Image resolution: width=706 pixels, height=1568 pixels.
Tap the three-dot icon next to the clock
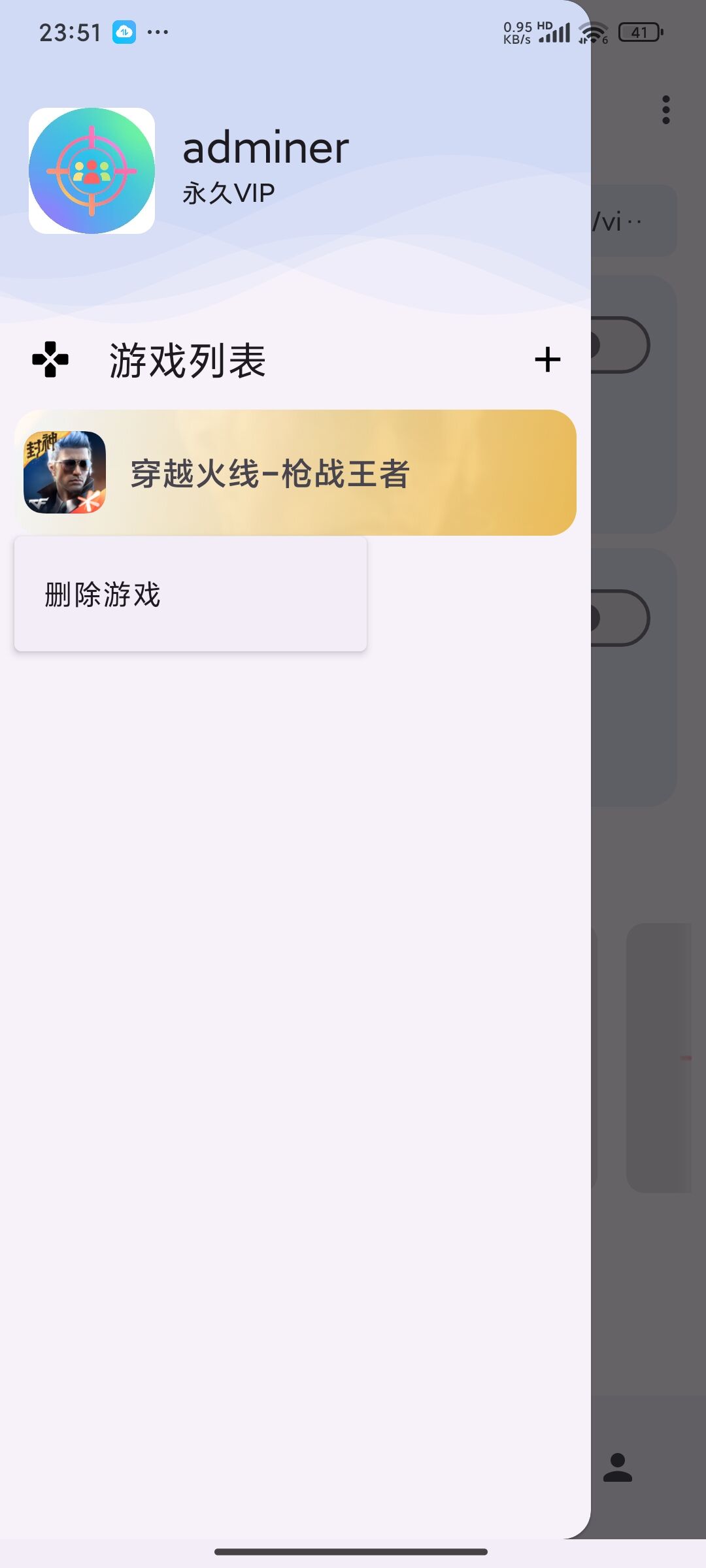coord(159,30)
